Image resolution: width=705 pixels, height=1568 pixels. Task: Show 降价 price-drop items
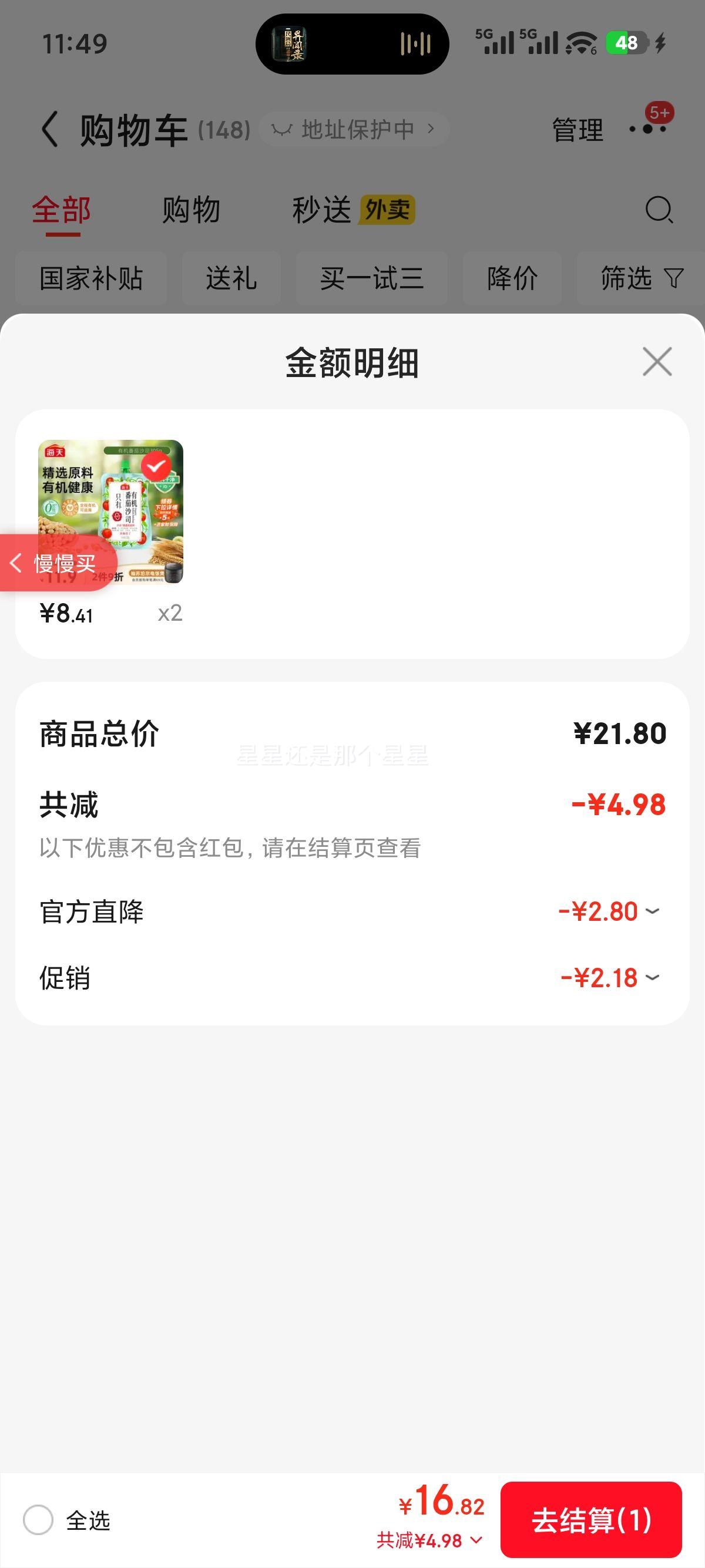click(512, 278)
